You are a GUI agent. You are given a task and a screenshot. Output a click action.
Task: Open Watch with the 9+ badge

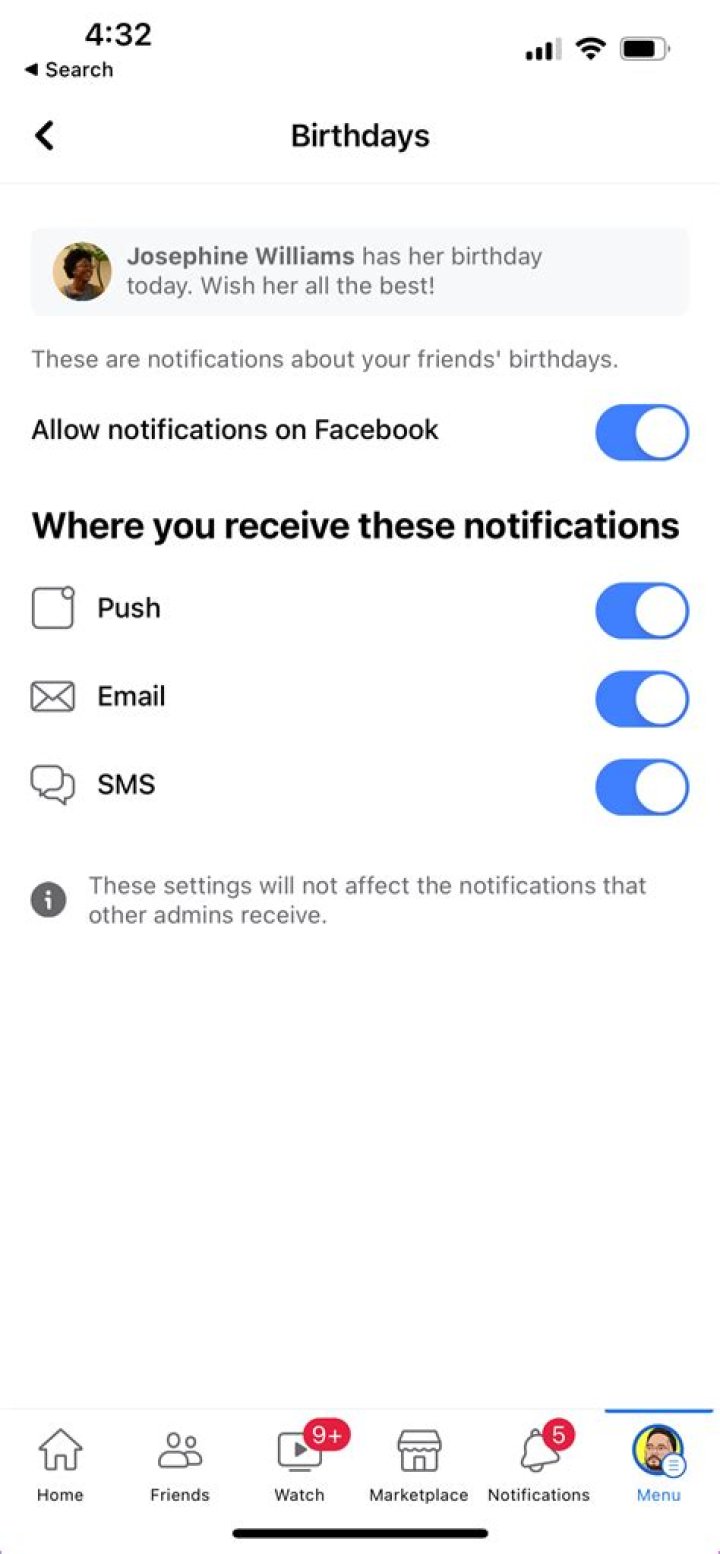[x=299, y=1450]
